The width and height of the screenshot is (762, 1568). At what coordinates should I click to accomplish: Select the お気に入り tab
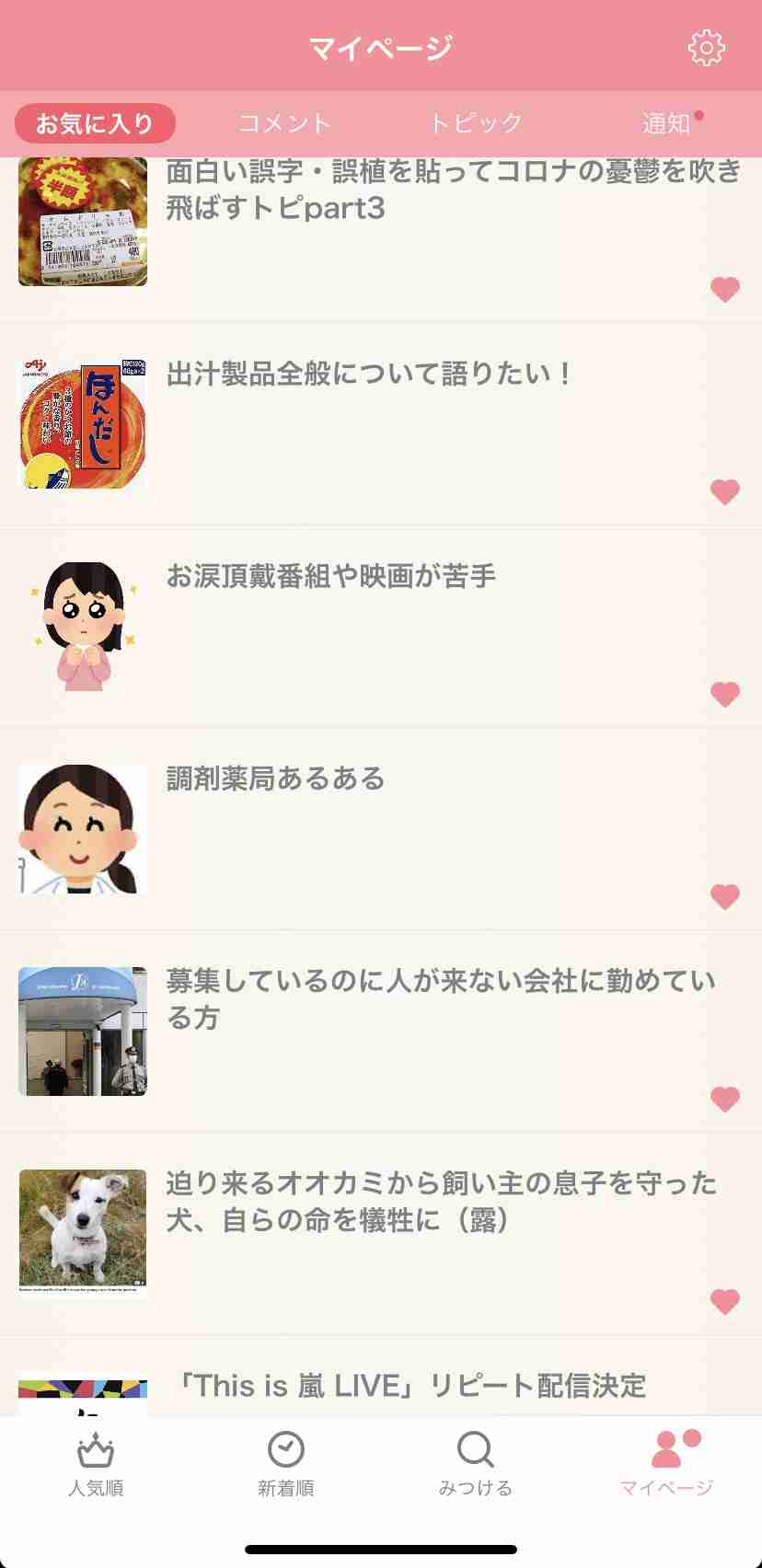pos(95,122)
